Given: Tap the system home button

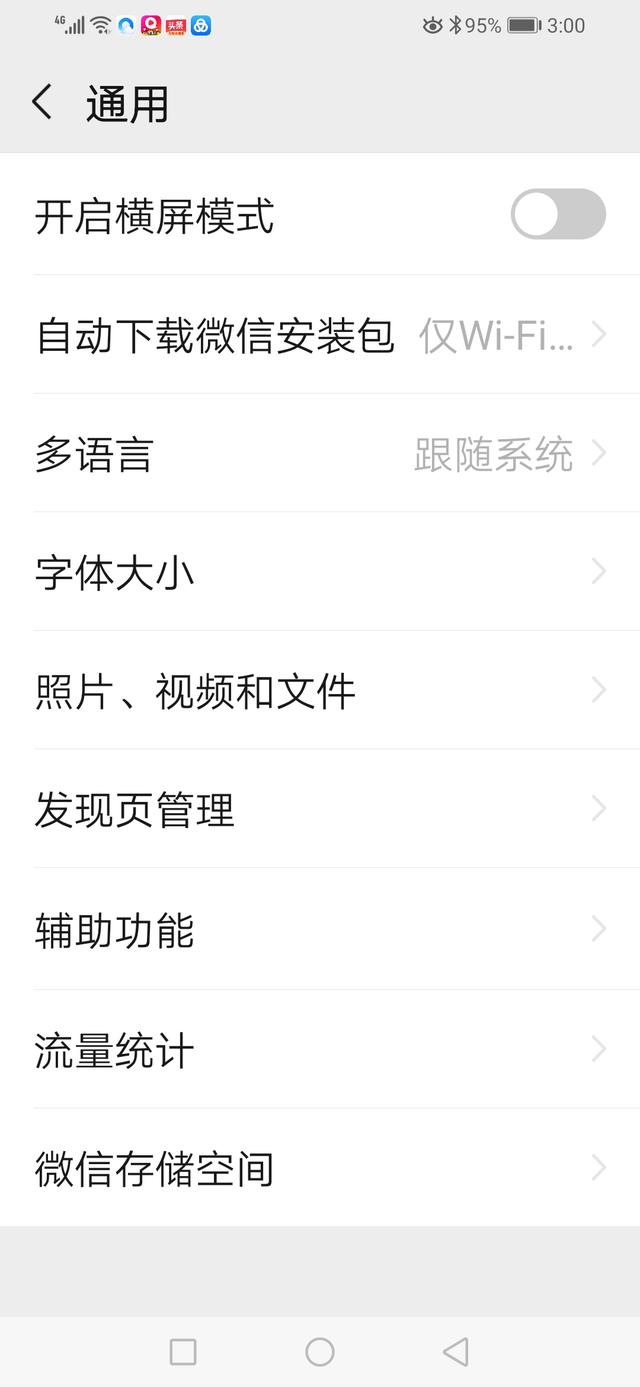Looking at the screenshot, I should (x=320, y=1352).
